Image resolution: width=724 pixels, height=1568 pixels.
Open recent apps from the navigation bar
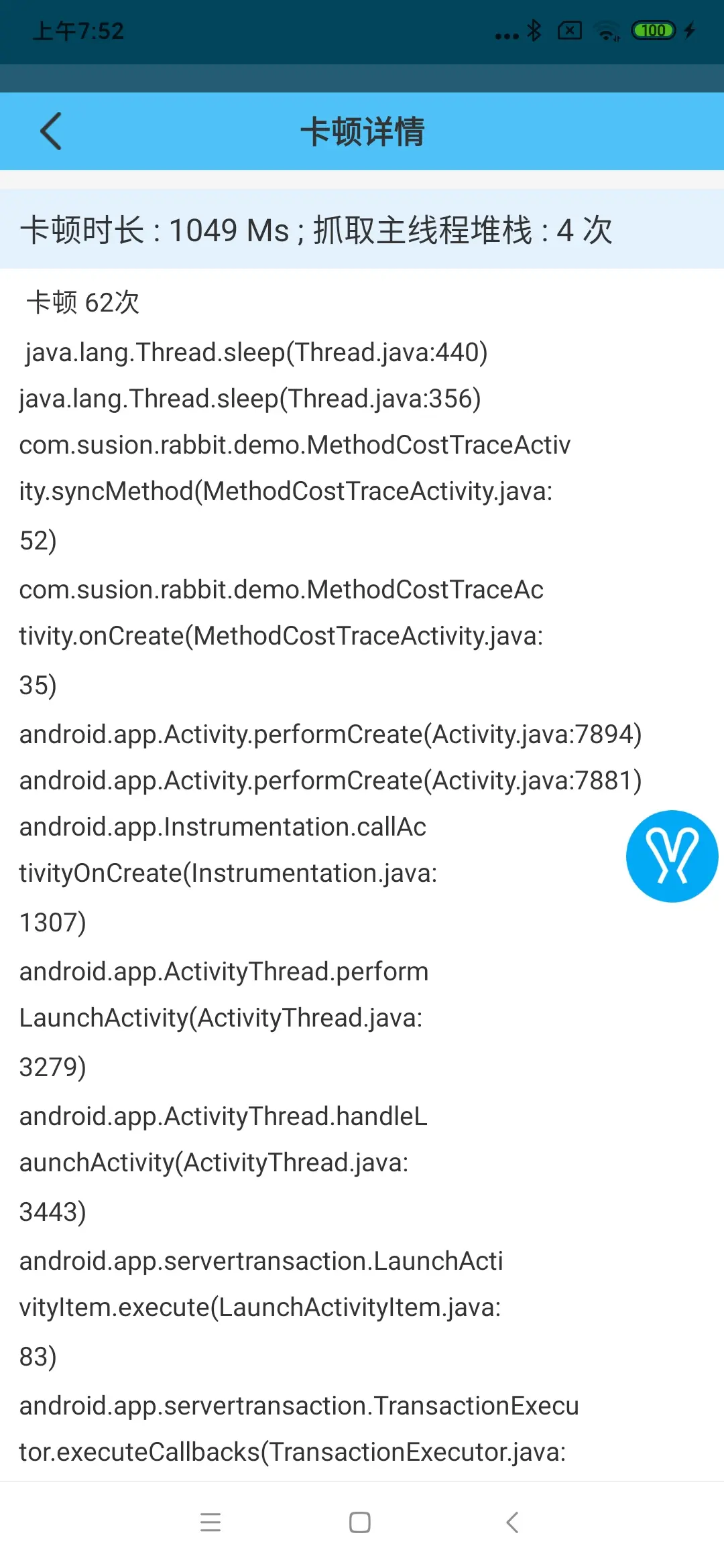210,1522
